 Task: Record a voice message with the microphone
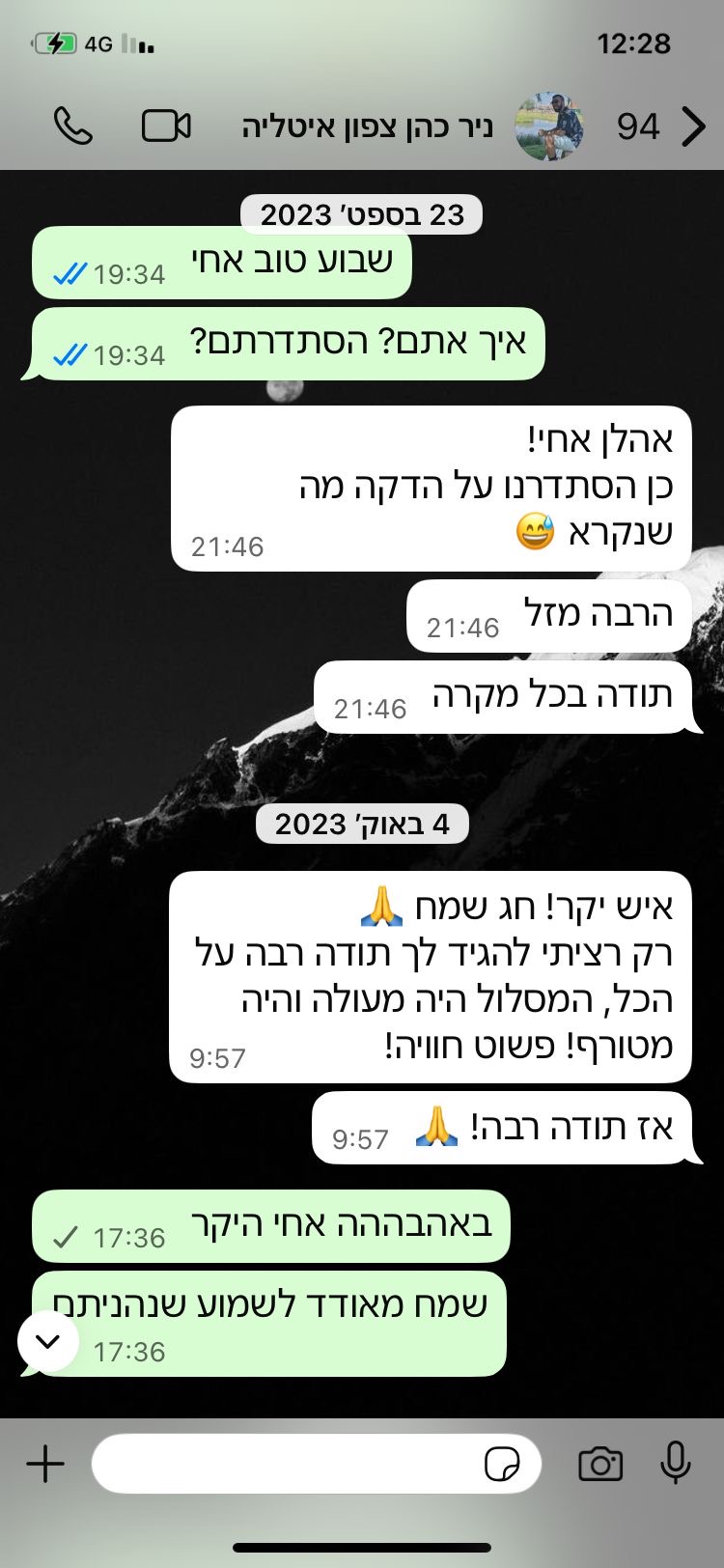tap(676, 1464)
